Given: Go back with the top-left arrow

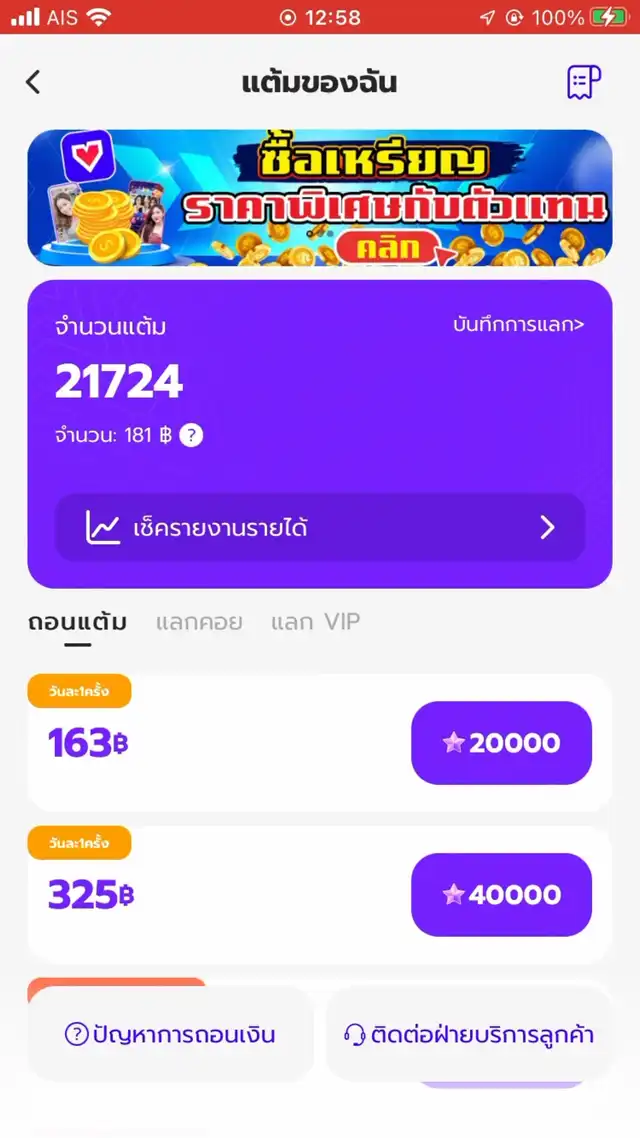Looking at the screenshot, I should point(33,82).
